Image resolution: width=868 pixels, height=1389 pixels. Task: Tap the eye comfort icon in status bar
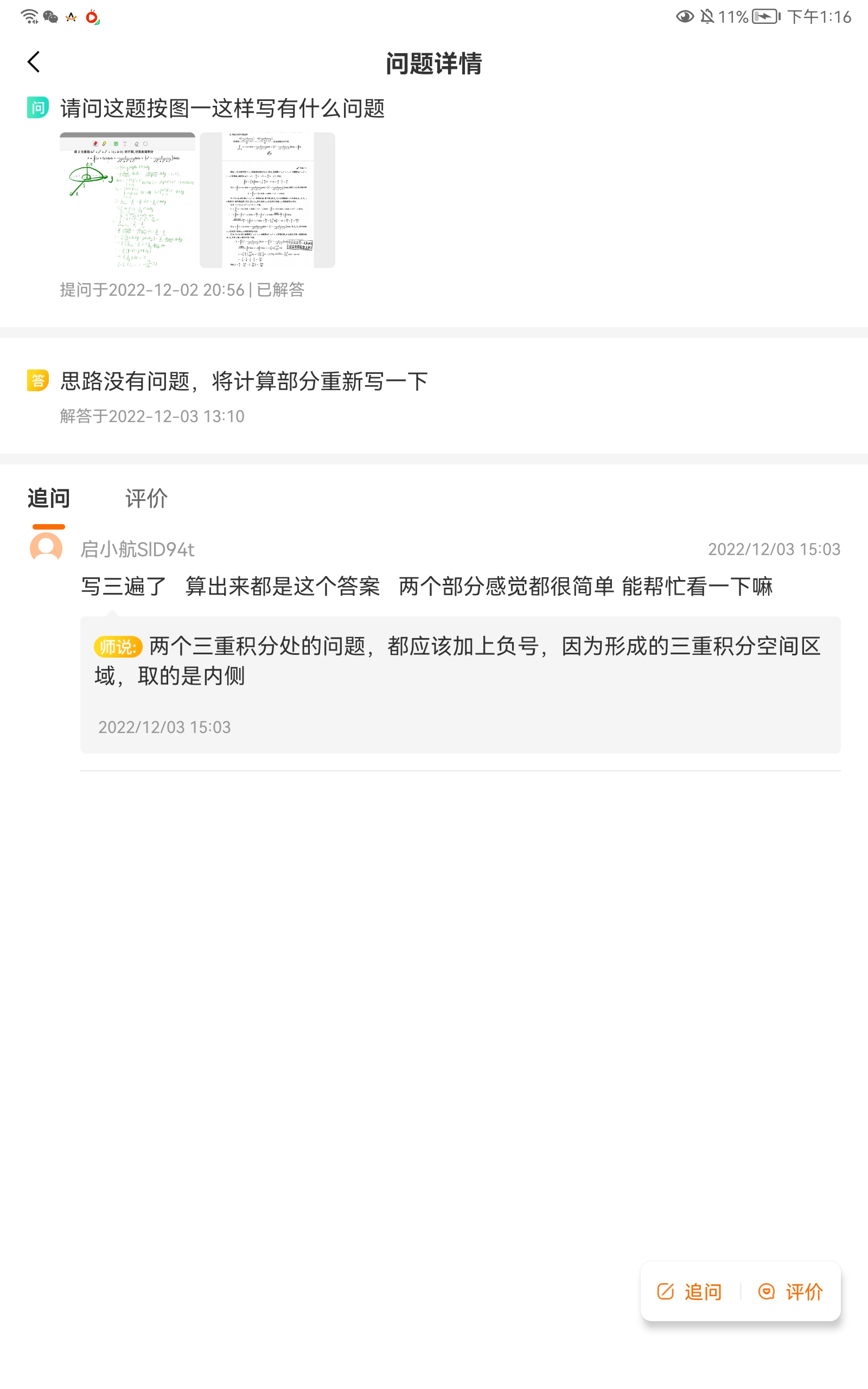click(x=684, y=16)
